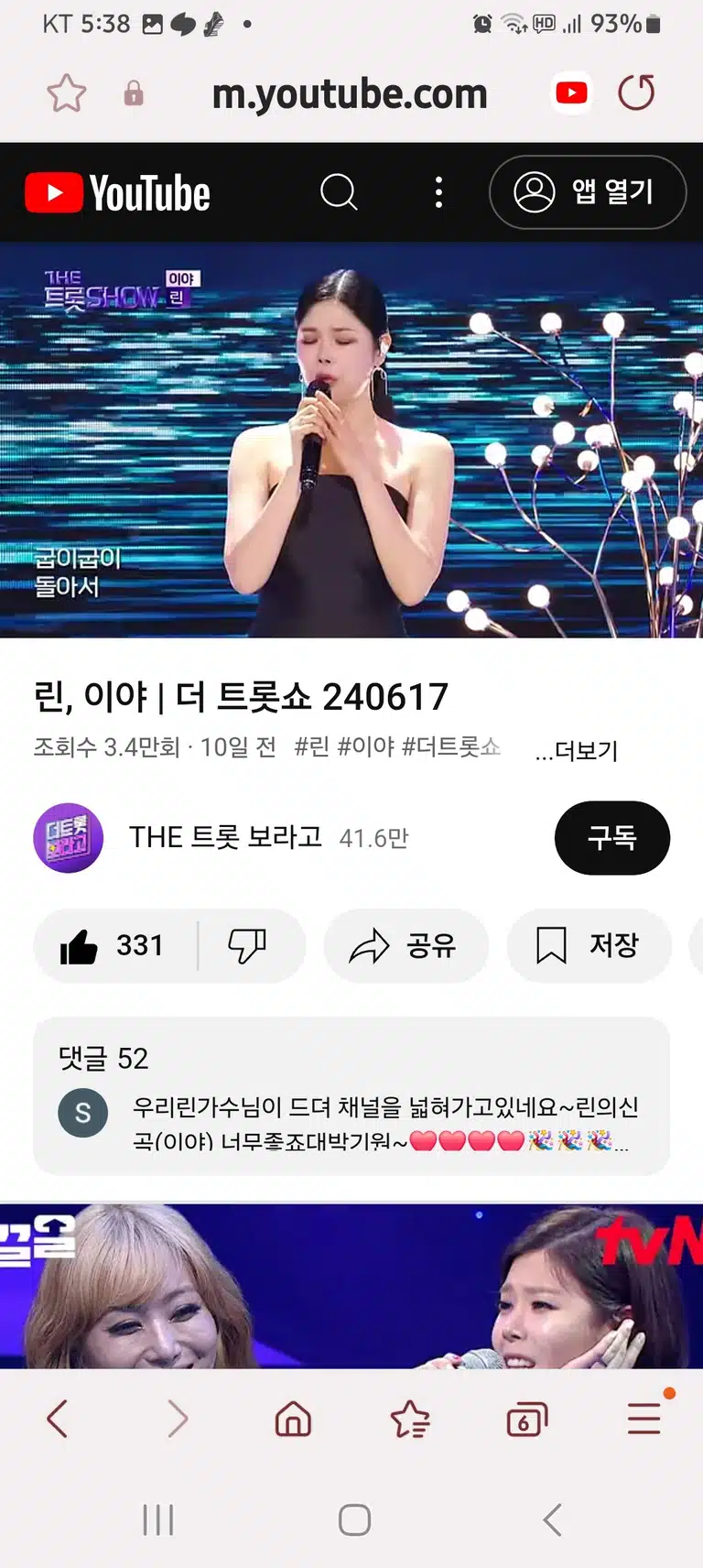Open the tvN recommended video thumbnail
The height and width of the screenshot is (1568, 703).
(x=351, y=1286)
